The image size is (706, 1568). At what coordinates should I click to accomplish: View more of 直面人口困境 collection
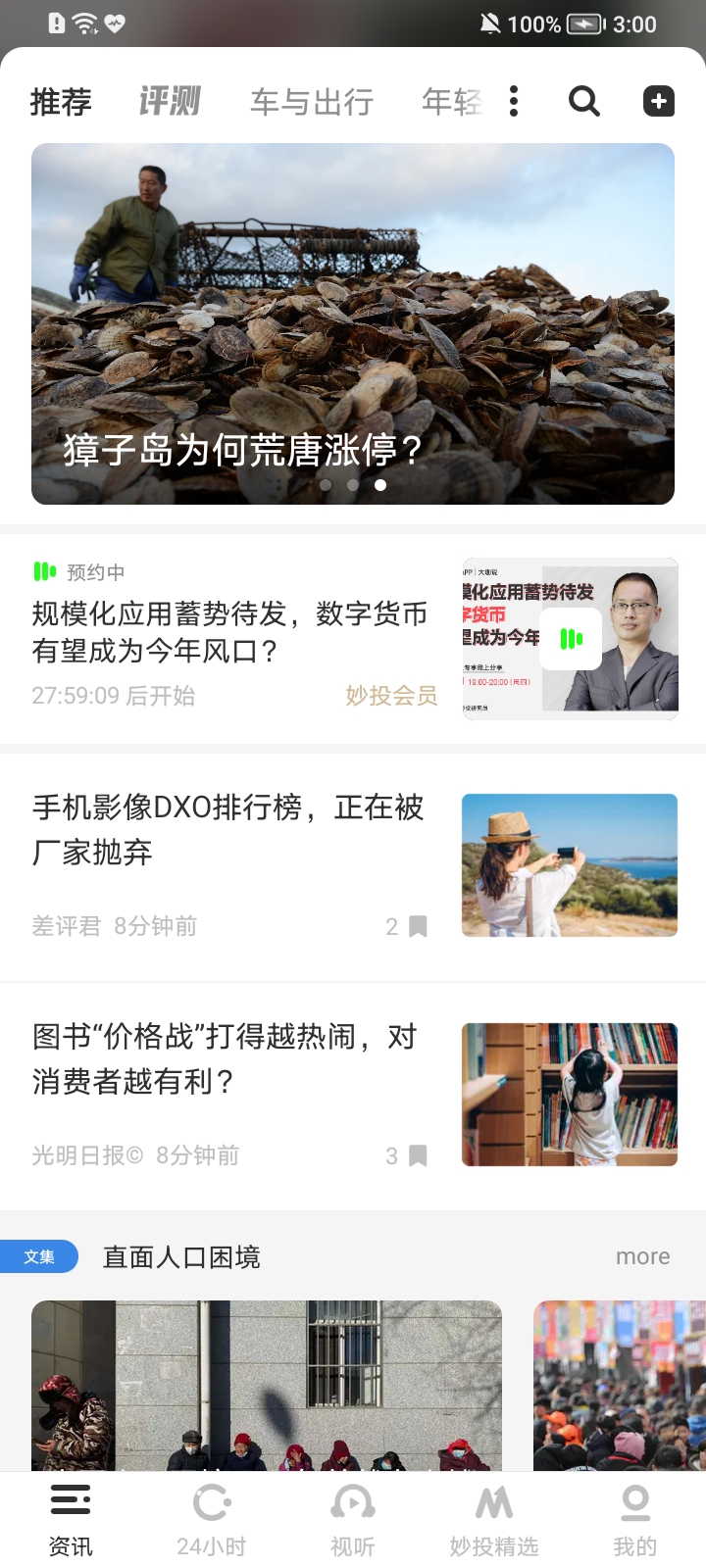coord(642,1256)
